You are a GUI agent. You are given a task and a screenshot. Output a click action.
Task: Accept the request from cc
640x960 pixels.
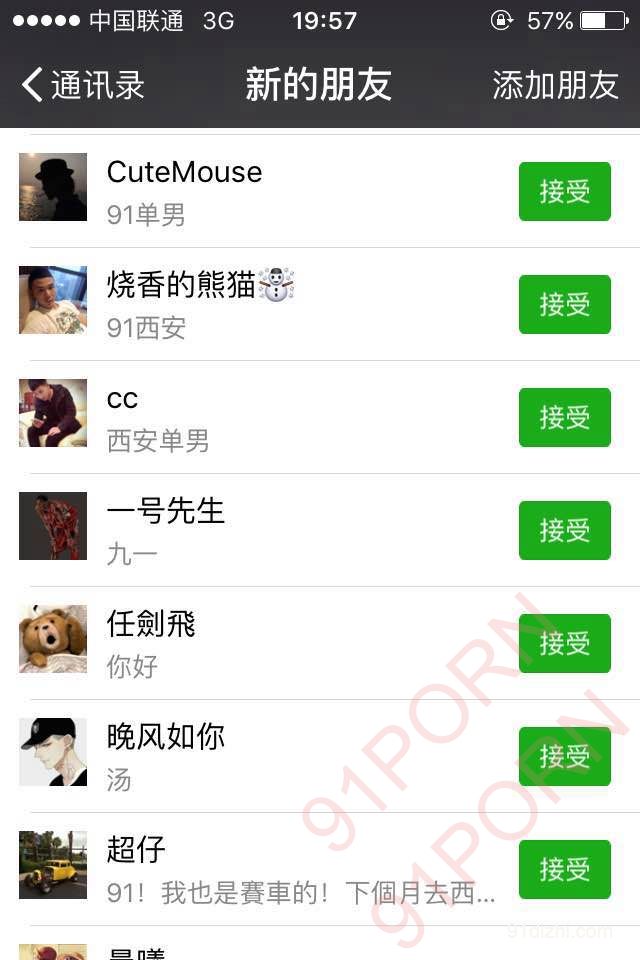point(564,417)
